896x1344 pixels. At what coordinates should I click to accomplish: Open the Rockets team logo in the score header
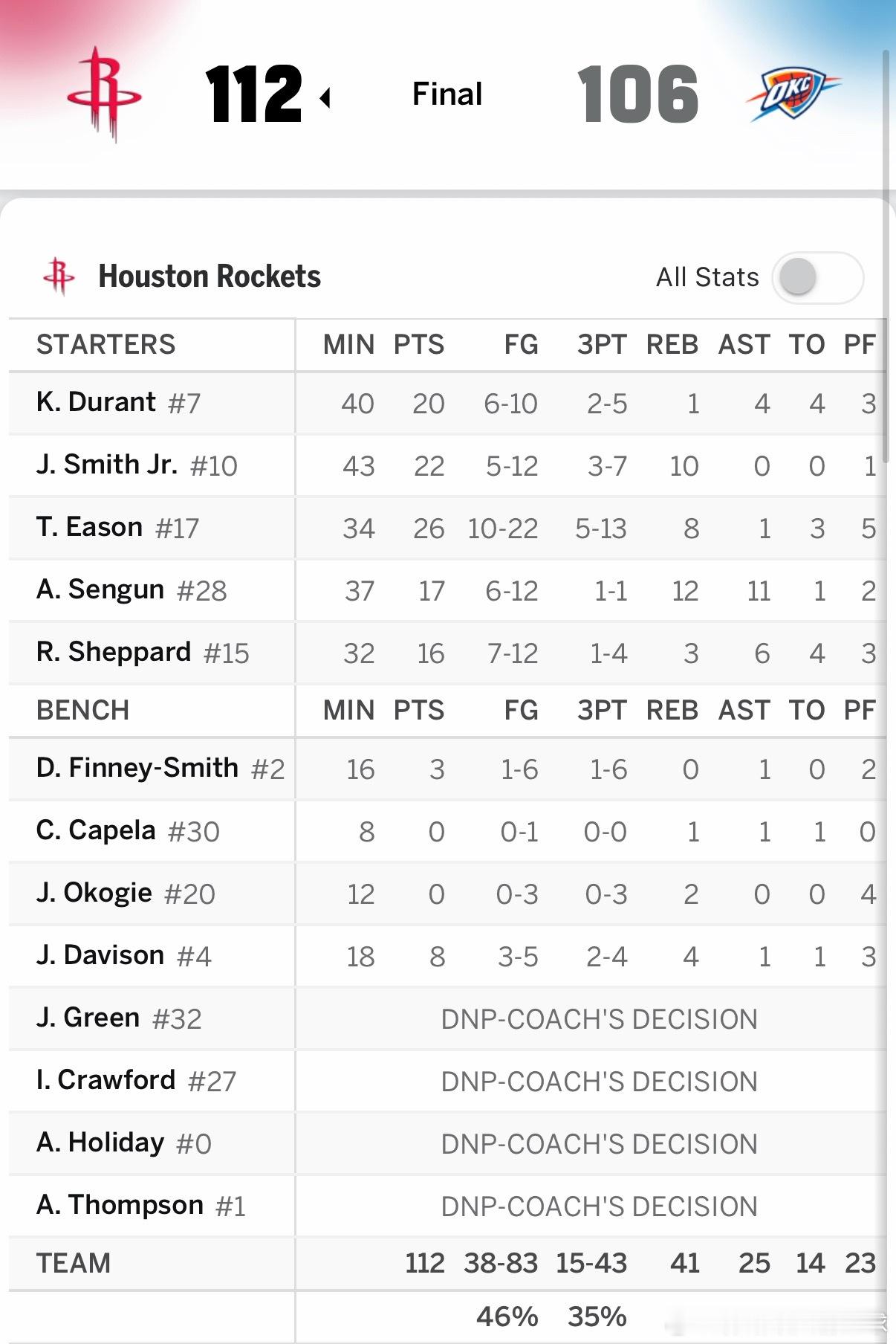[x=104, y=94]
